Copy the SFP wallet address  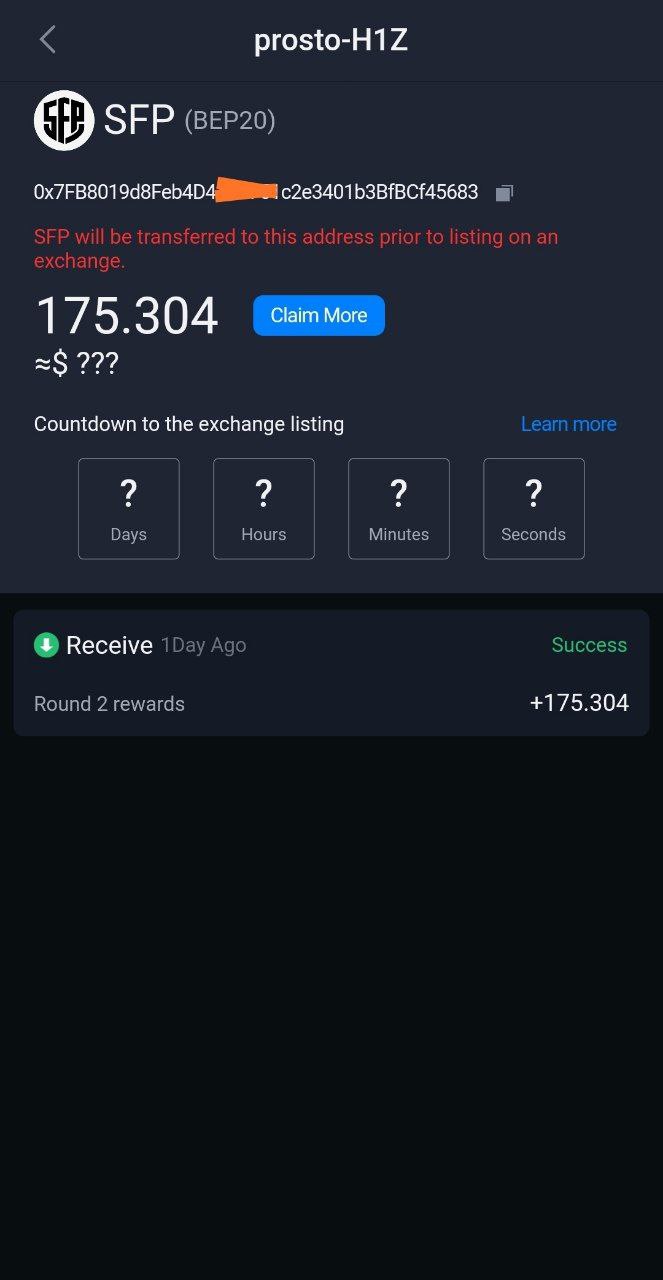(x=505, y=193)
